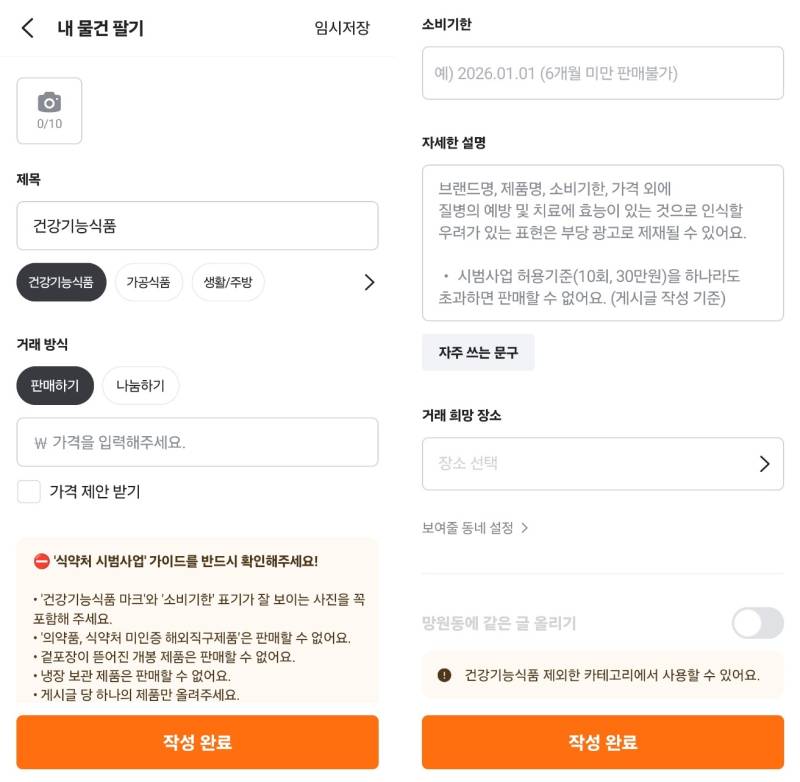Select 판매하기 as the deal type
This screenshot has height=782, width=800.
[x=55, y=386]
